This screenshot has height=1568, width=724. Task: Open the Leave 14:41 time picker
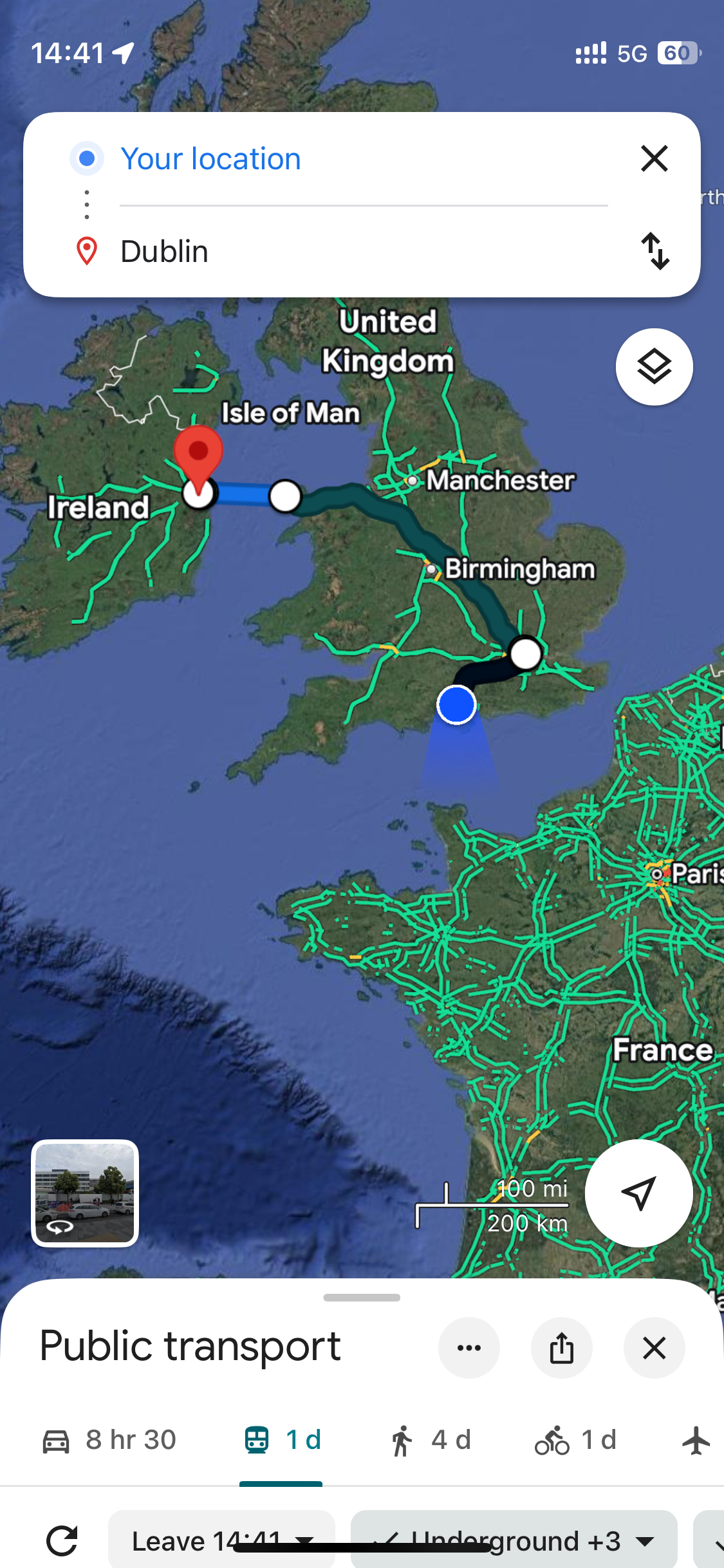click(222, 1540)
